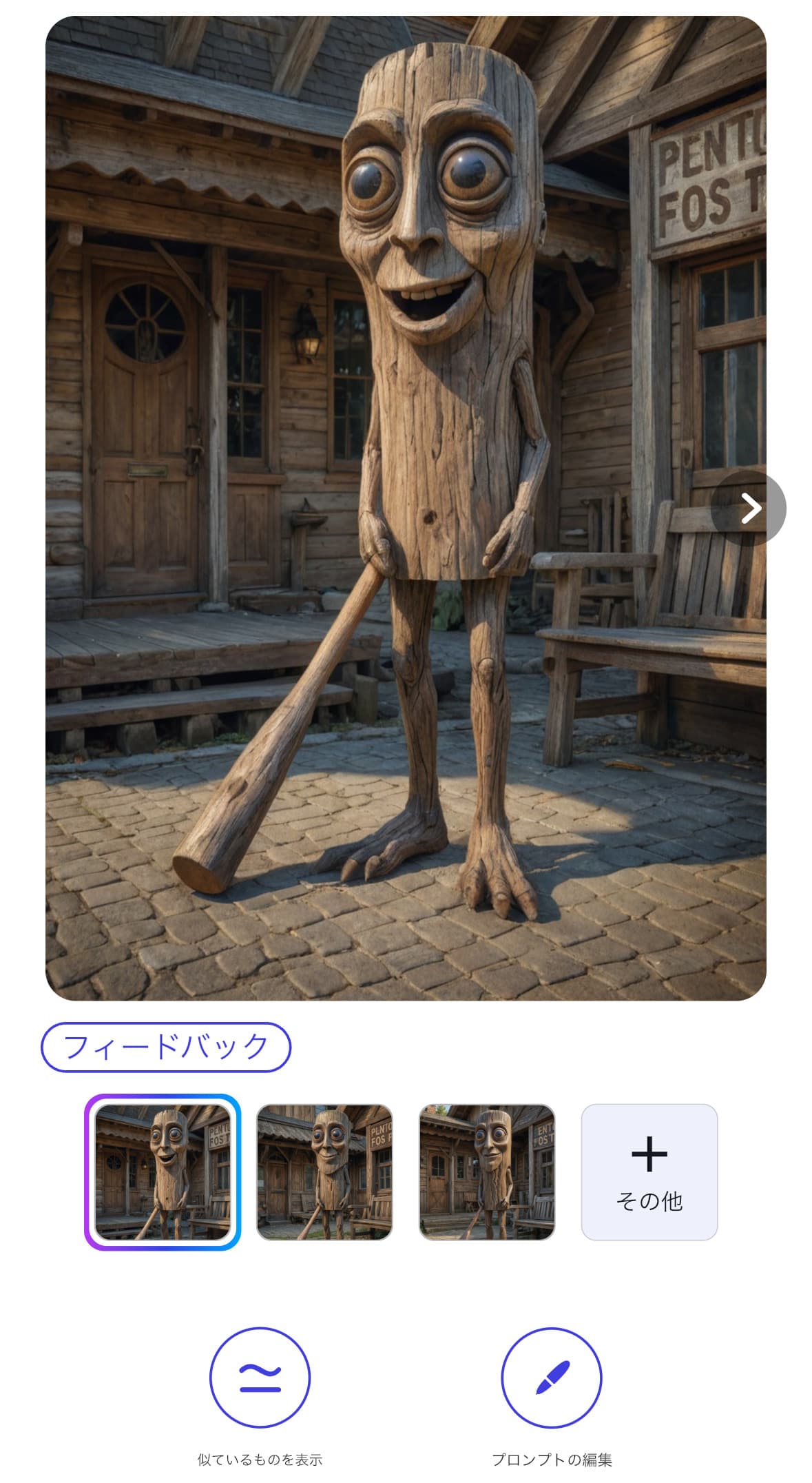Tap 似ているものを表示 to show similar images

click(x=260, y=1378)
